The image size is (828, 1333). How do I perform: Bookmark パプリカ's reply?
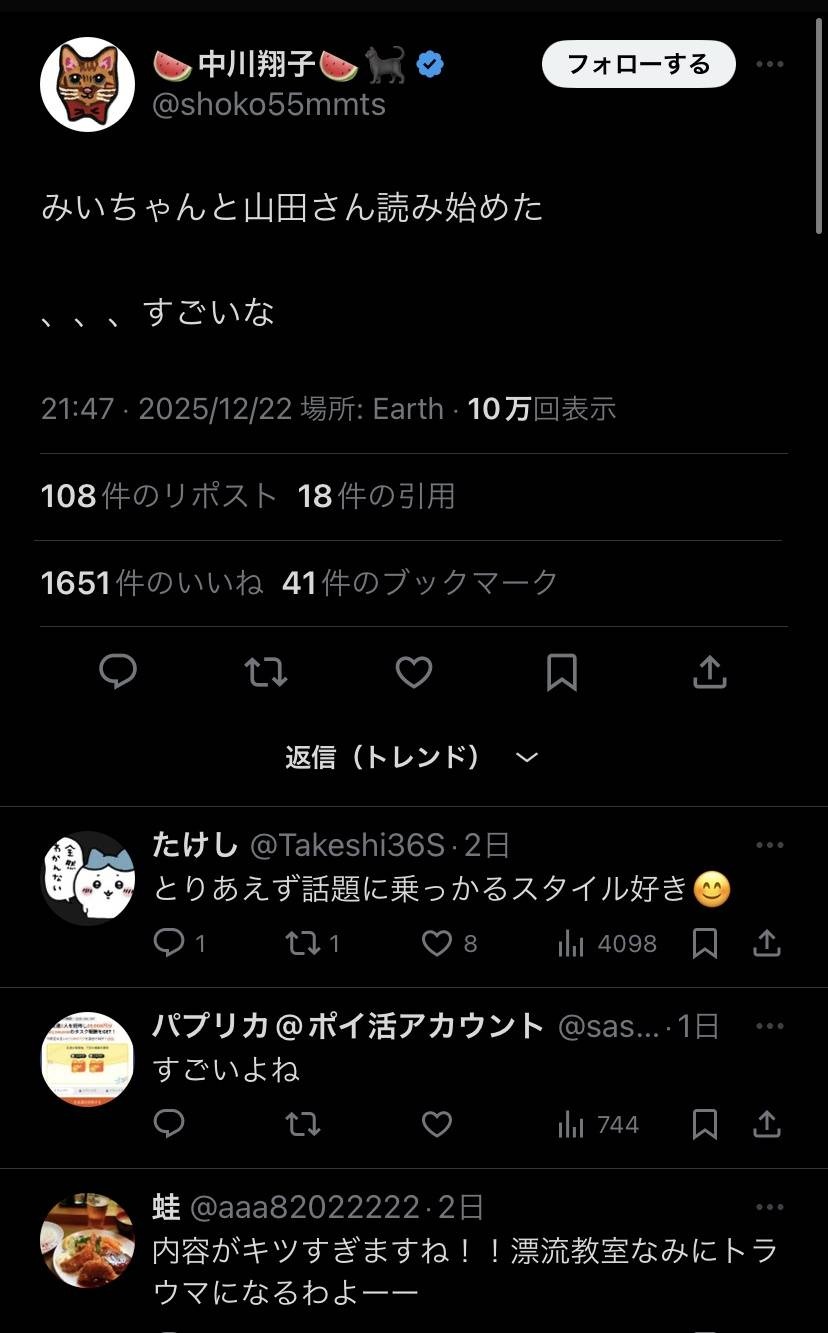coord(705,1124)
